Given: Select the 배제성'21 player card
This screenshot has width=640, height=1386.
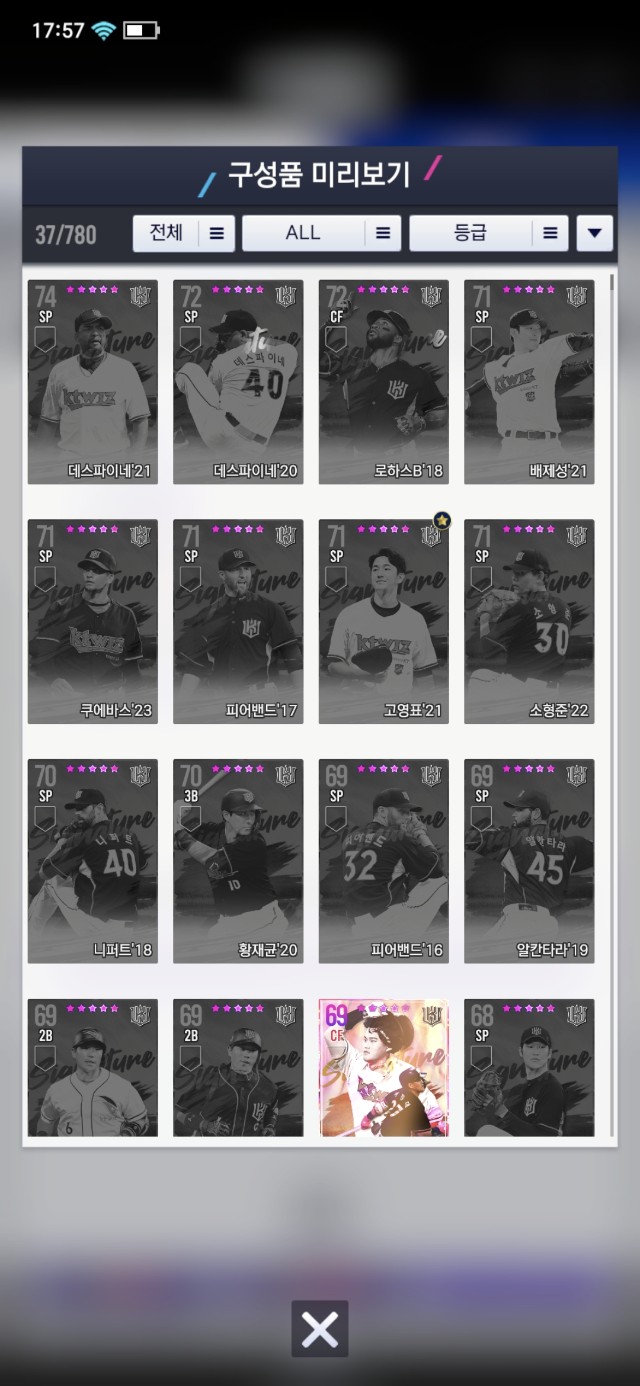Looking at the screenshot, I should click(529, 382).
